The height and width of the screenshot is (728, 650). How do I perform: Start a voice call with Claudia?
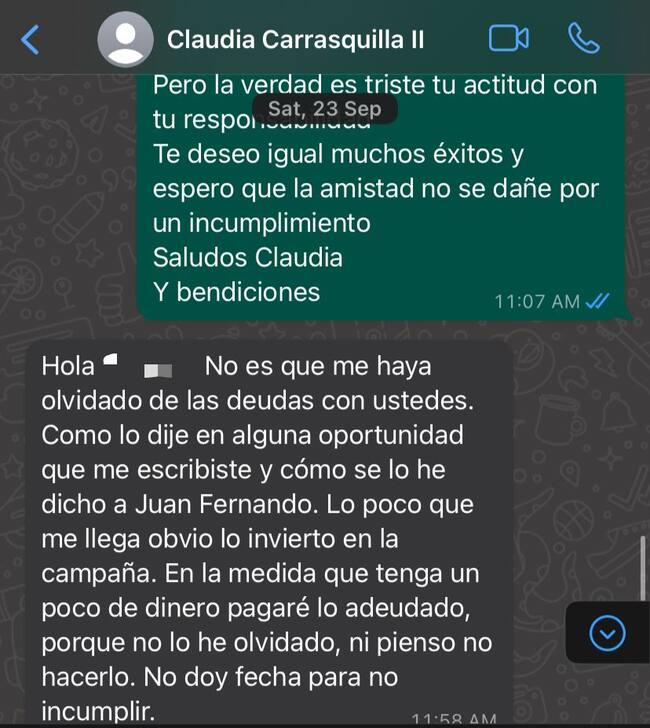tap(583, 39)
